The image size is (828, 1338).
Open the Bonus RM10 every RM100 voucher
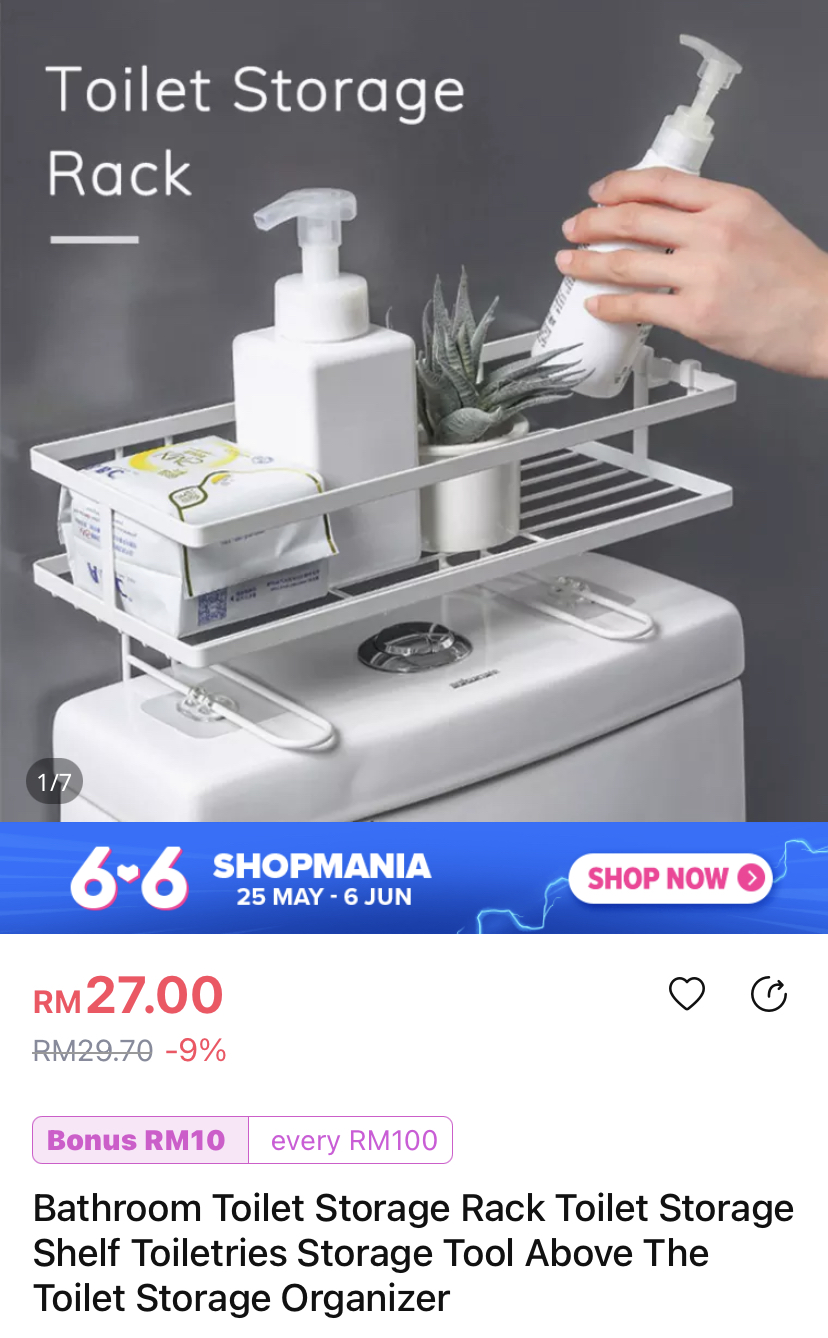pyautogui.click(x=242, y=1140)
